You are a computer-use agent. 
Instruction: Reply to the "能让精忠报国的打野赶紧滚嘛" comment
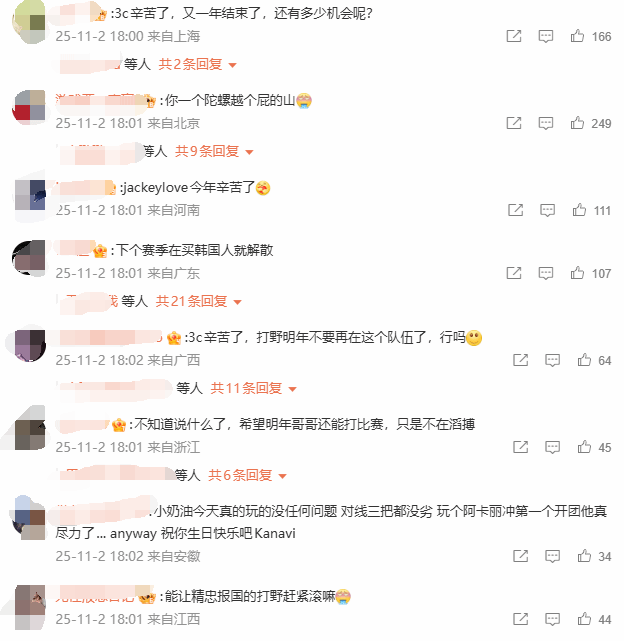coord(552,619)
